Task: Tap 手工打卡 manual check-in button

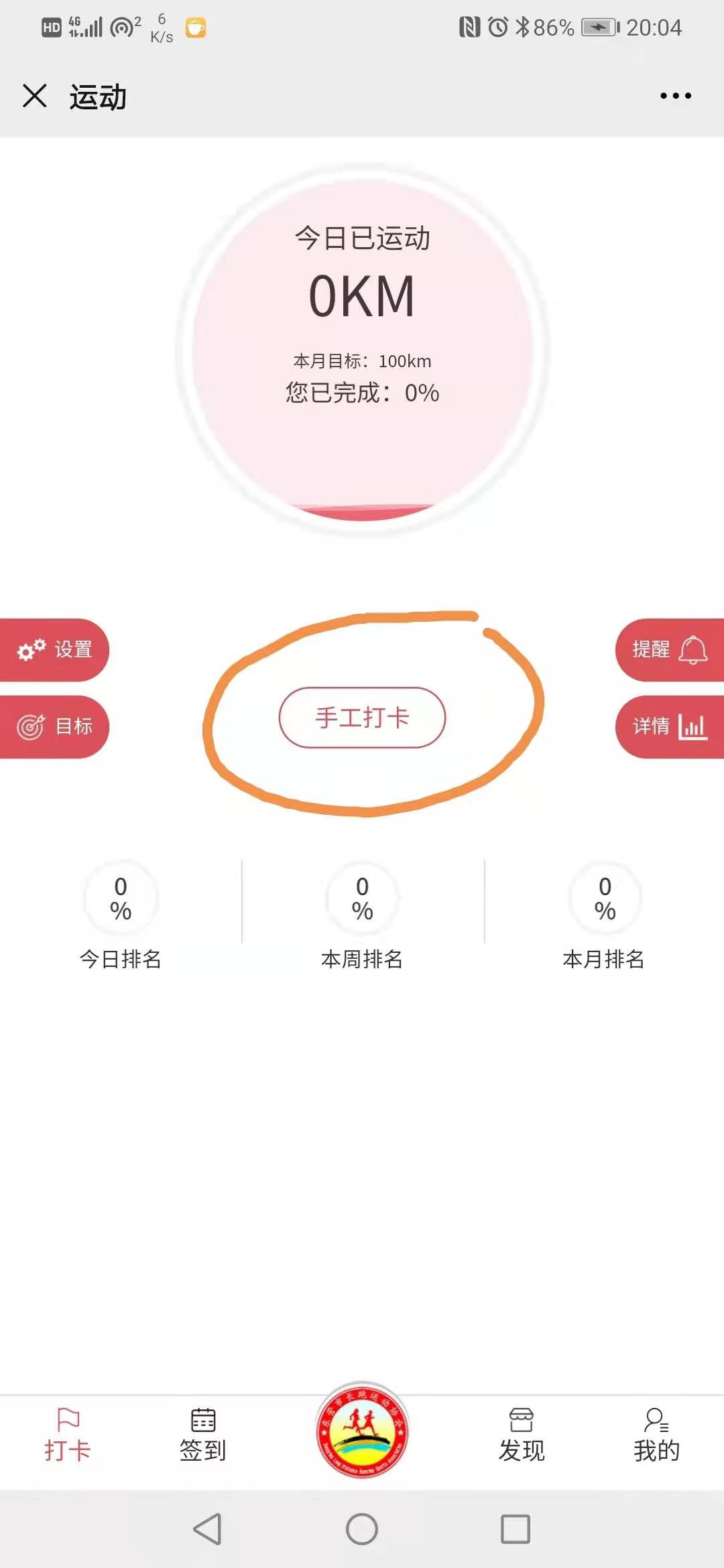Action: click(x=362, y=718)
